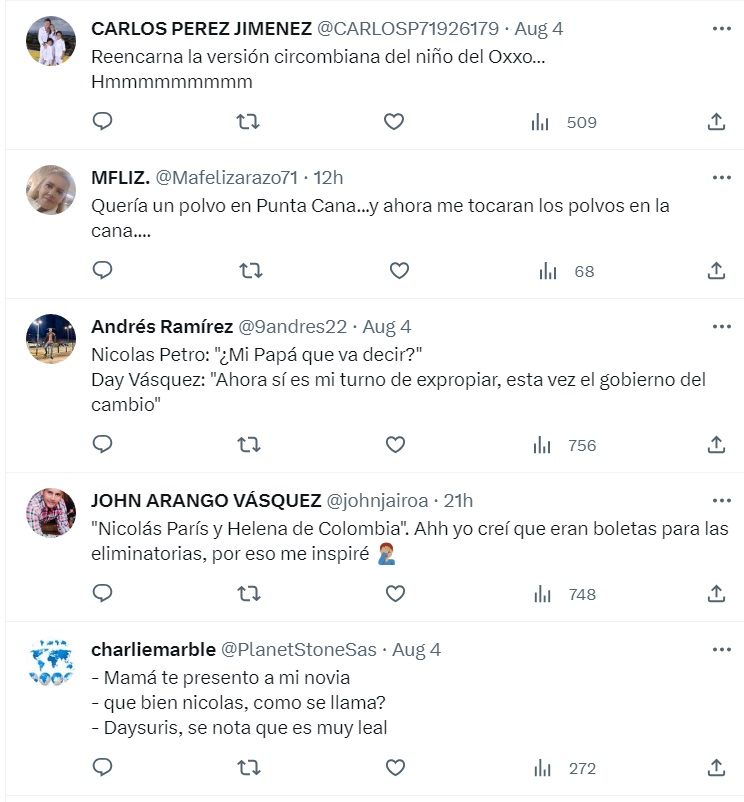Visit the @johnjairoa profile handle
The height and width of the screenshot is (802, 744).
pyautogui.click(x=377, y=500)
